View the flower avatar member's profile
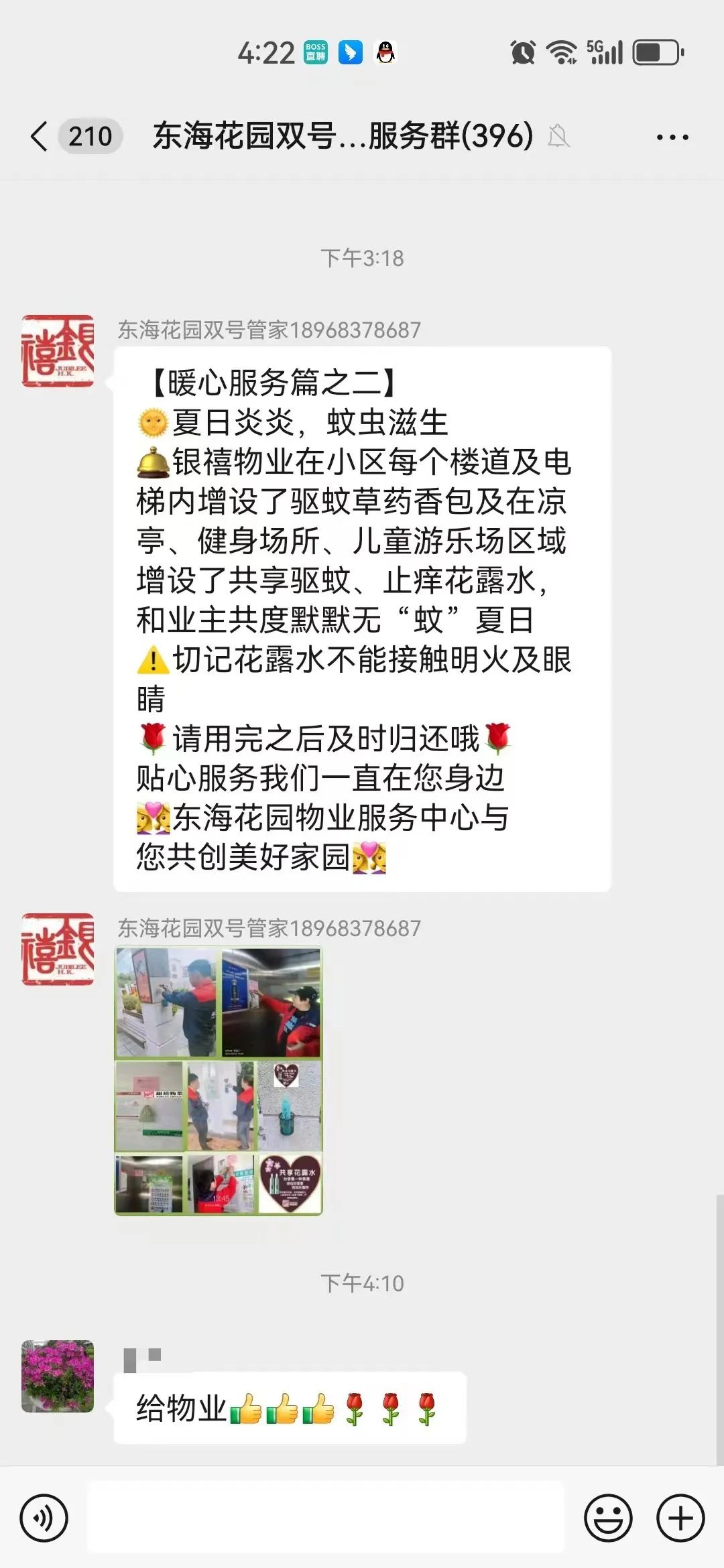This screenshot has width=724, height=1568. [x=58, y=1376]
